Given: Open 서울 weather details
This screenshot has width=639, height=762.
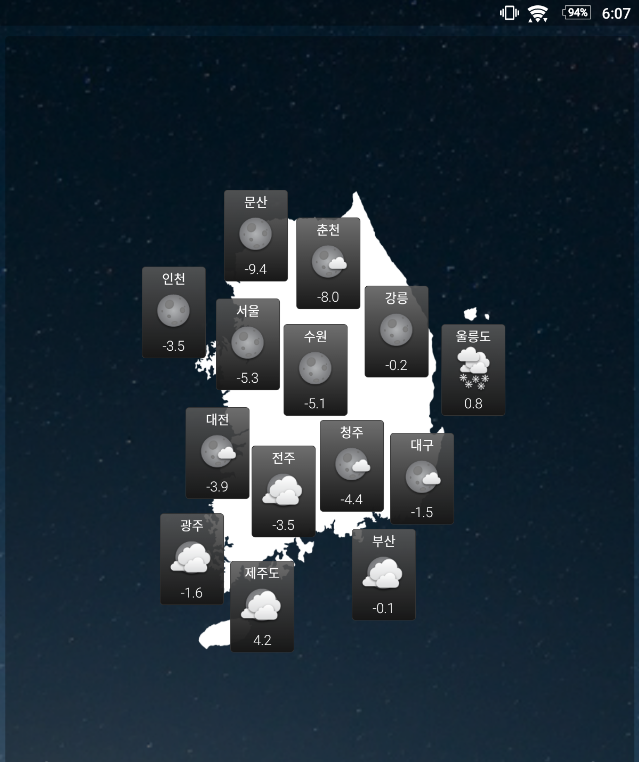Looking at the screenshot, I should tap(248, 344).
